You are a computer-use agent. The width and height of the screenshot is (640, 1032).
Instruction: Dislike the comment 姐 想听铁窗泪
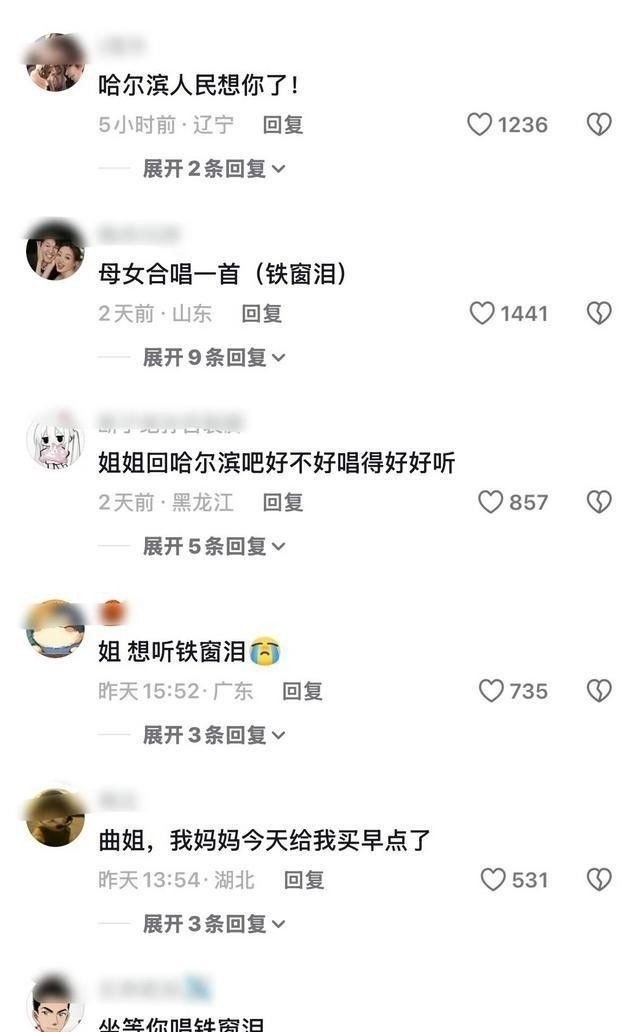(598, 691)
